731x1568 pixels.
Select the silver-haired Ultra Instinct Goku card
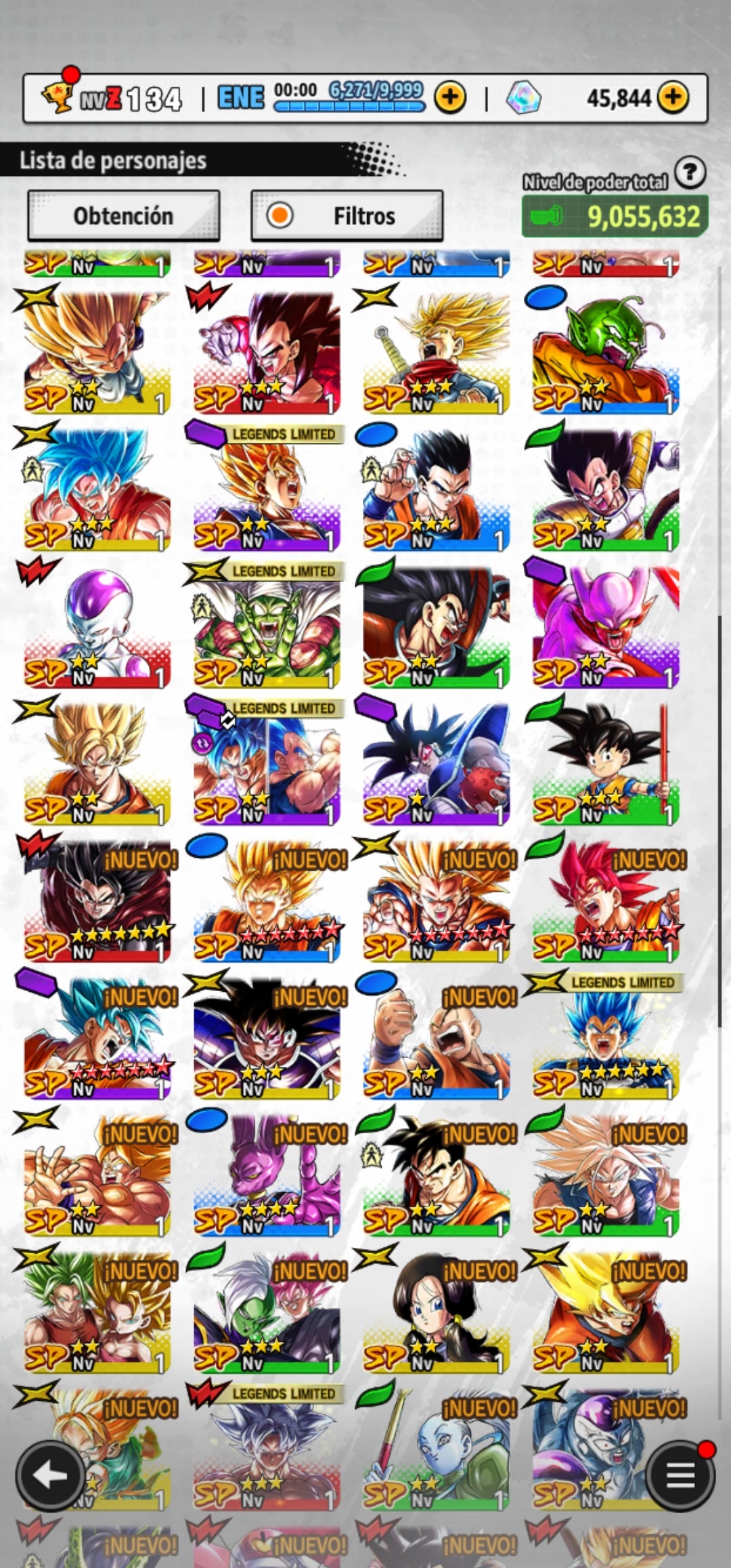click(266, 1449)
